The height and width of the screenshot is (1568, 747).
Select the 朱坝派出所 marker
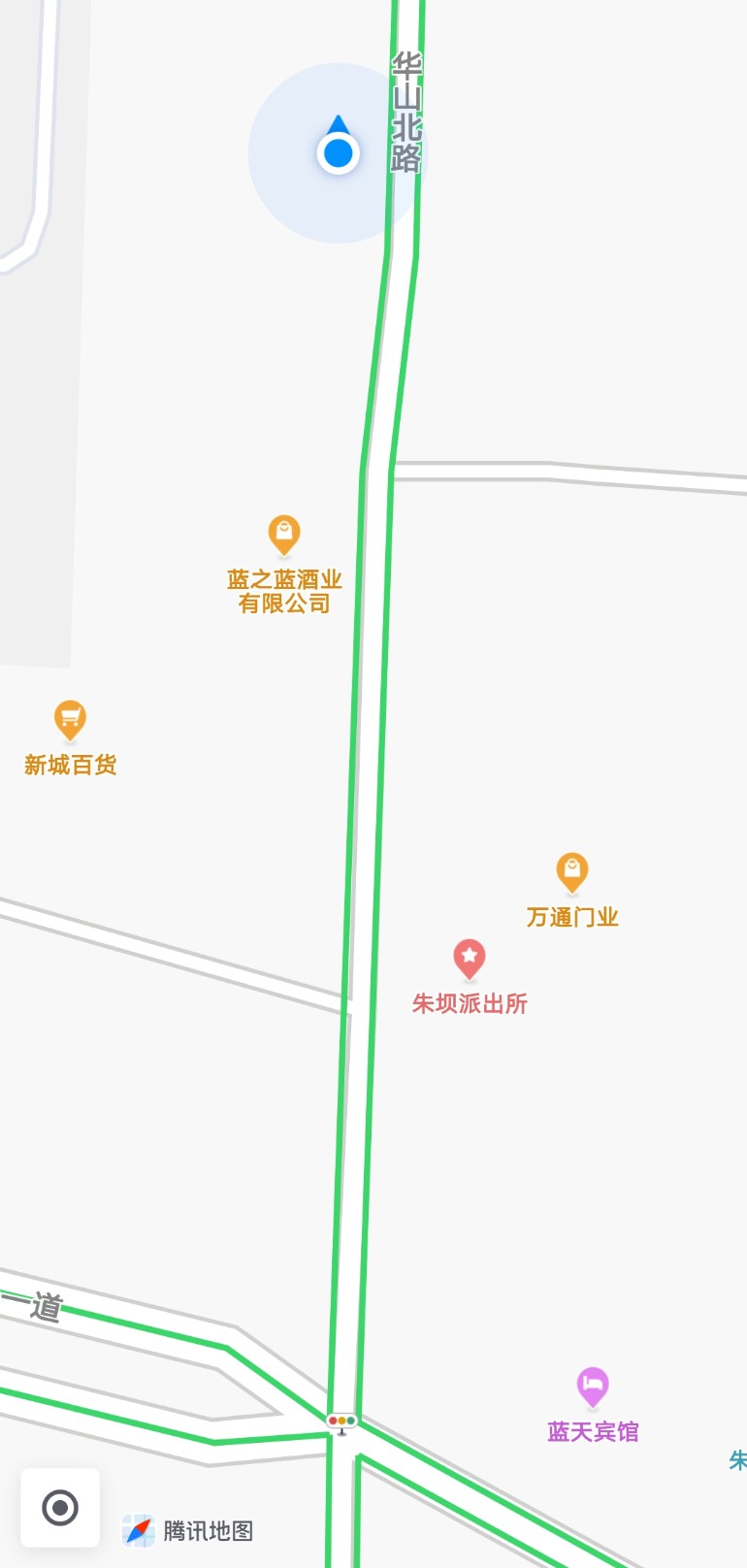(x=470, y=959)
